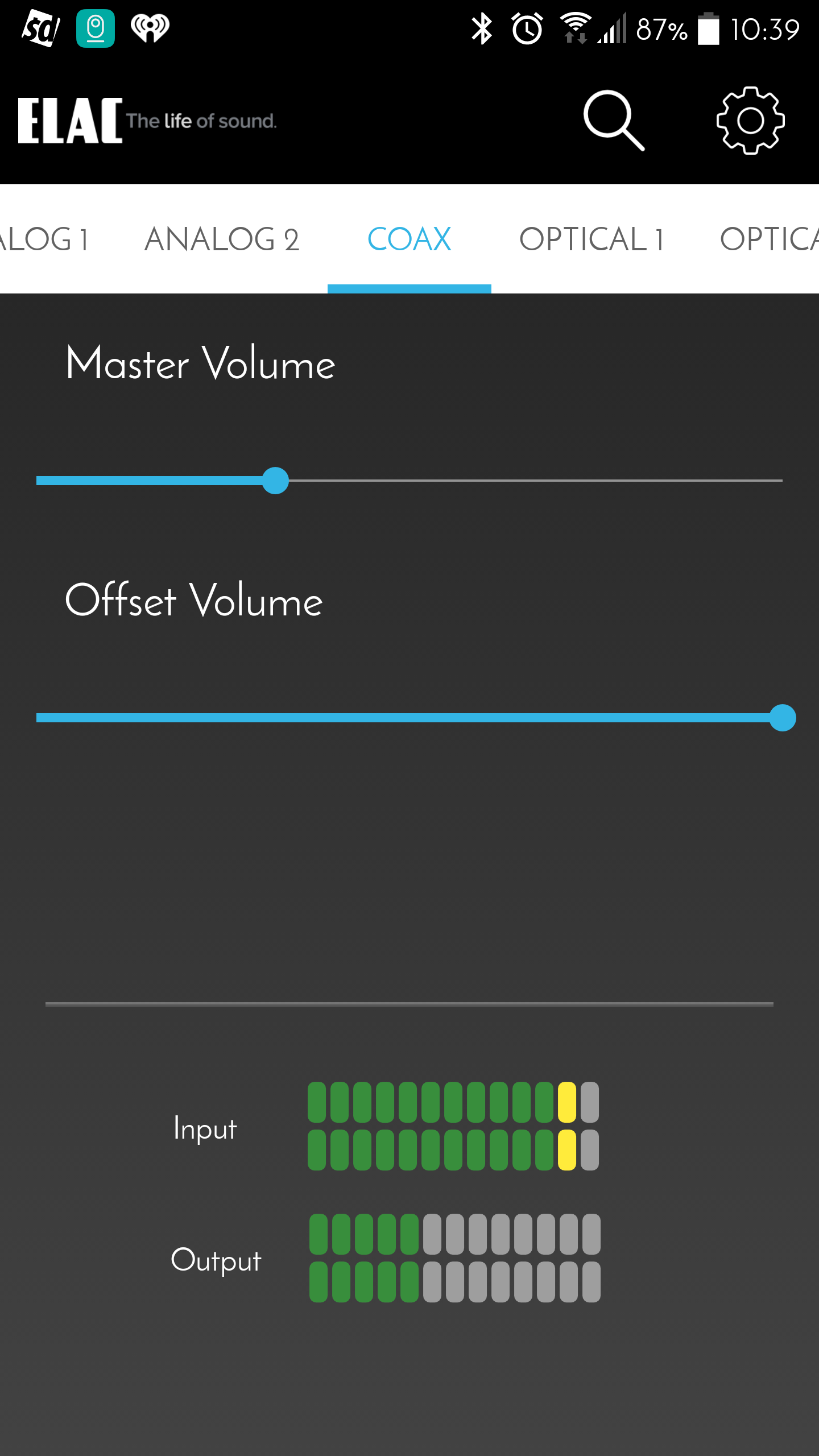Image resolution: width=819 pixels, height=1456 pixels.
Task: Select the COAX tab
Action: (x=409, y=239)
